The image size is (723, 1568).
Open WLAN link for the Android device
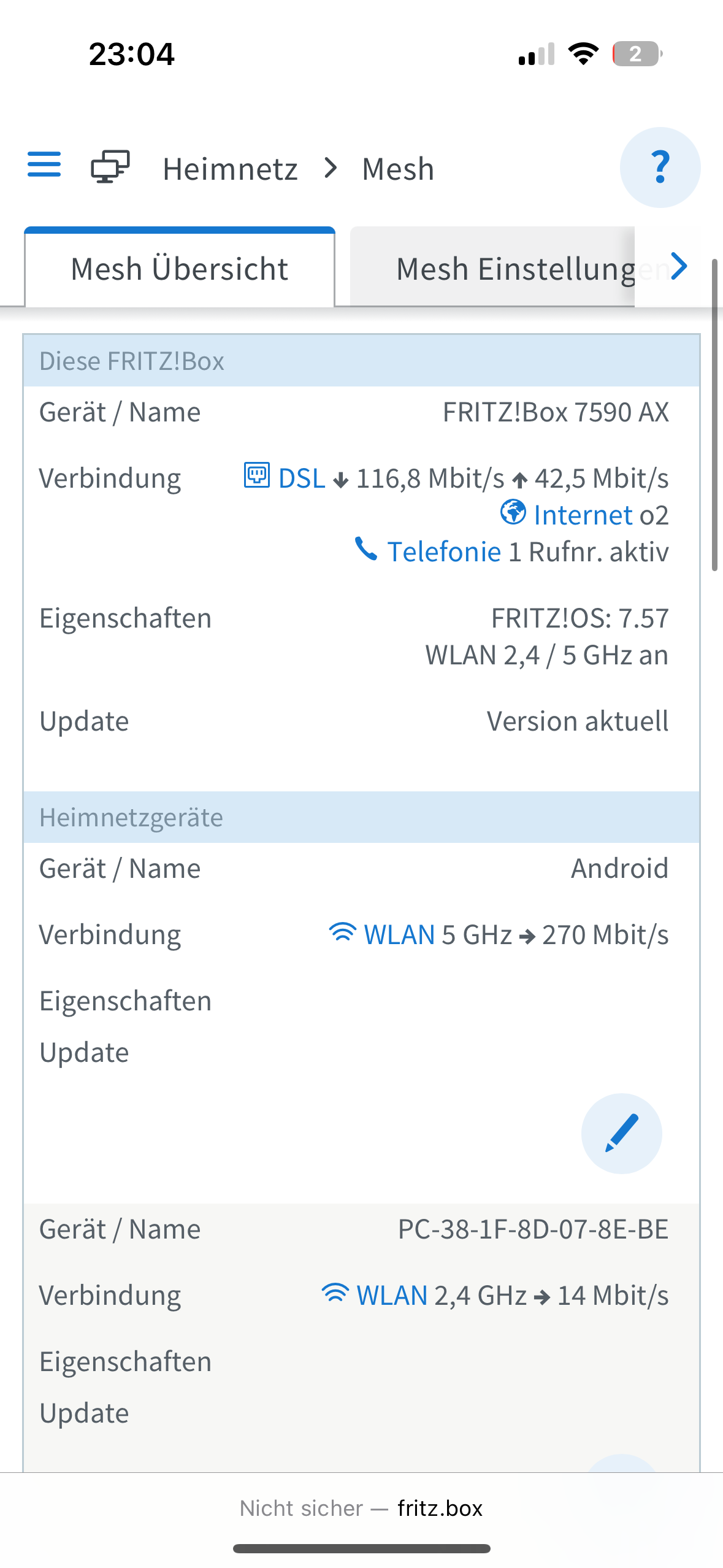coord(399,935)
